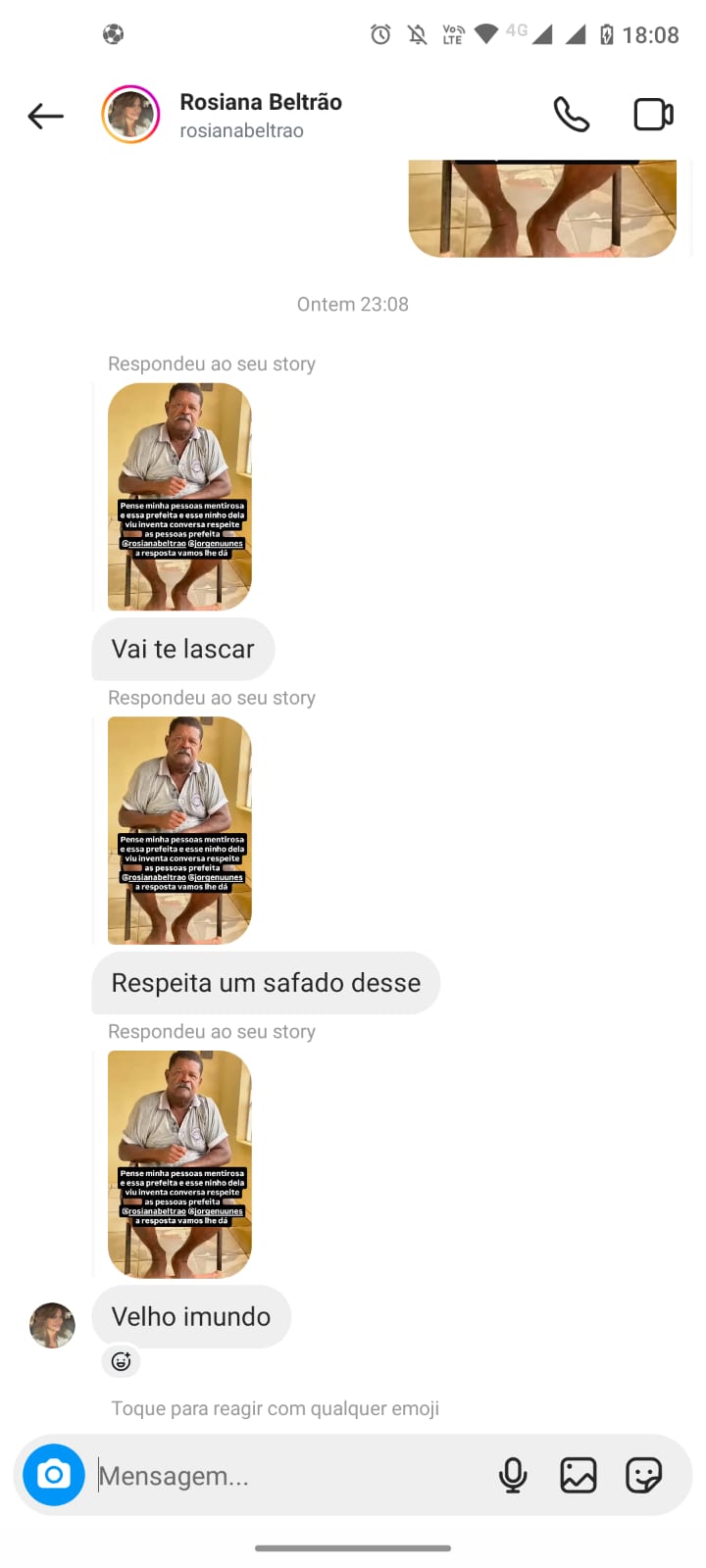Go back to the inbox list
706x1568 pixels.
click(45, 116)
